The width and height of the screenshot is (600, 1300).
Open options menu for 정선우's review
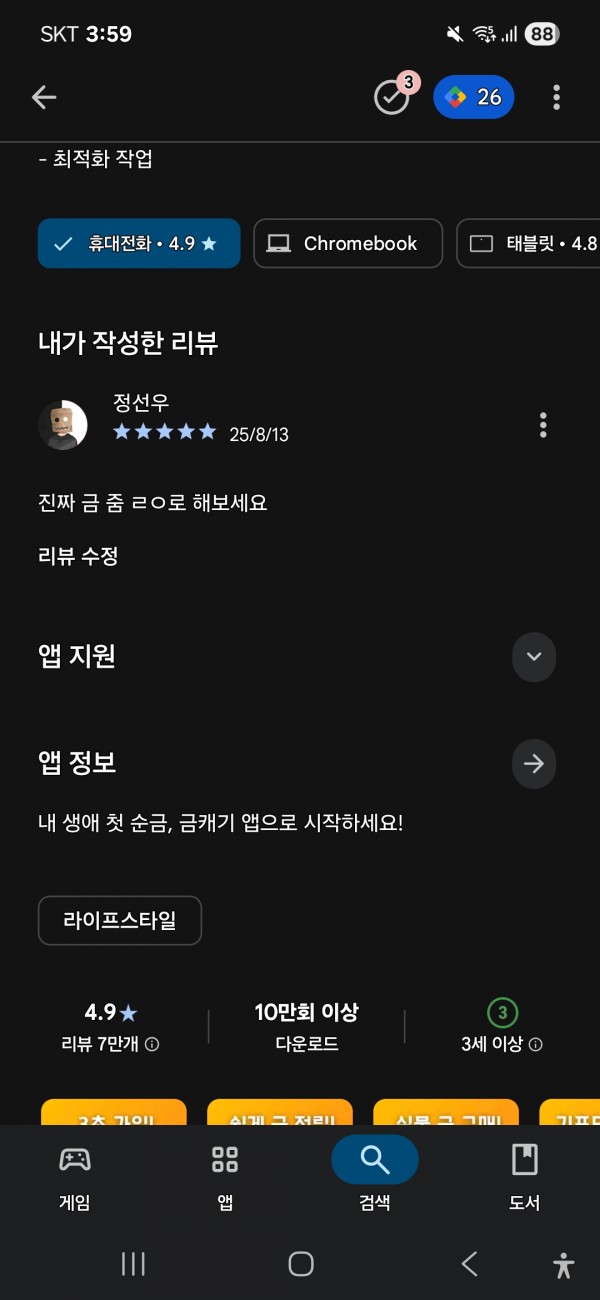click(x=543, y=425)
